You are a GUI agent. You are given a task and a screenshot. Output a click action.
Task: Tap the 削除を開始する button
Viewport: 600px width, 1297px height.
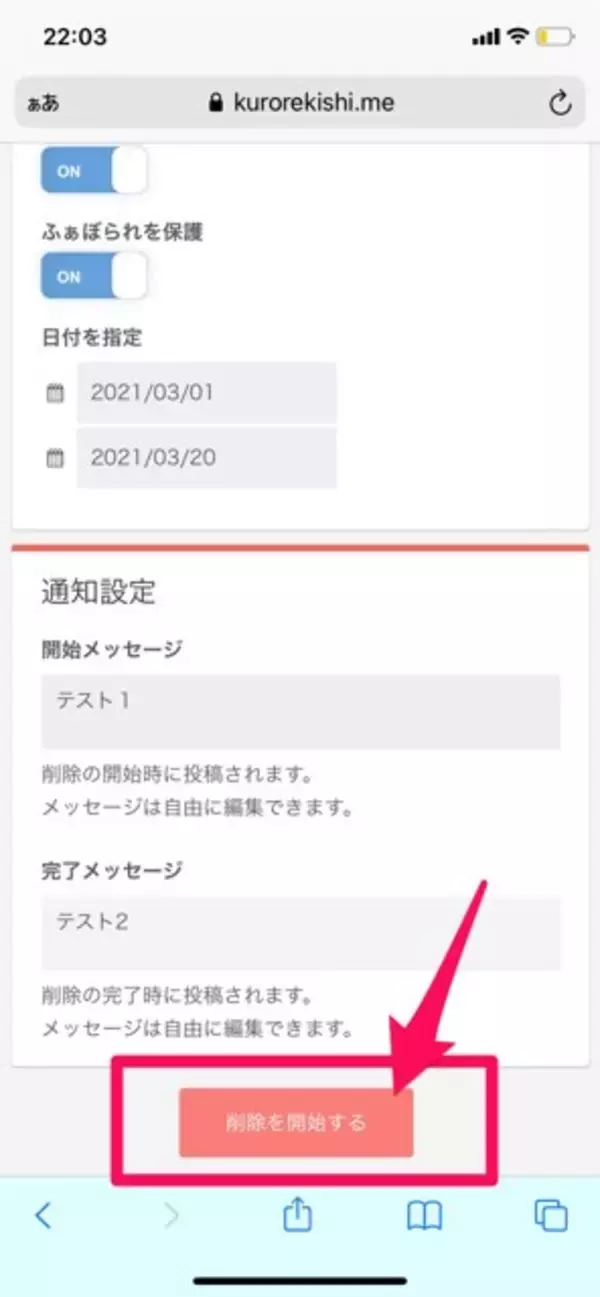296,1122
